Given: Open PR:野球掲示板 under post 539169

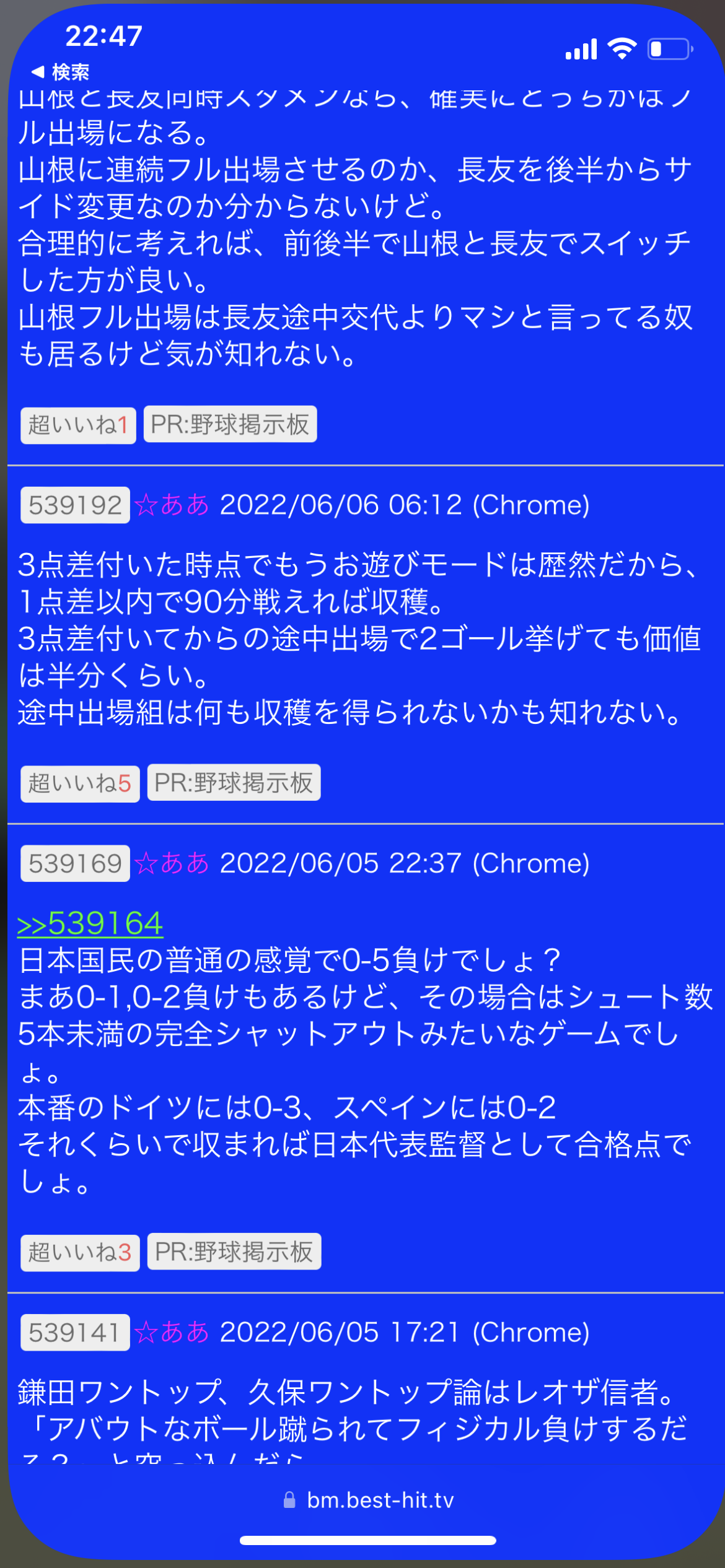Looking at the screenshot, I should (x=234, y=1252).
